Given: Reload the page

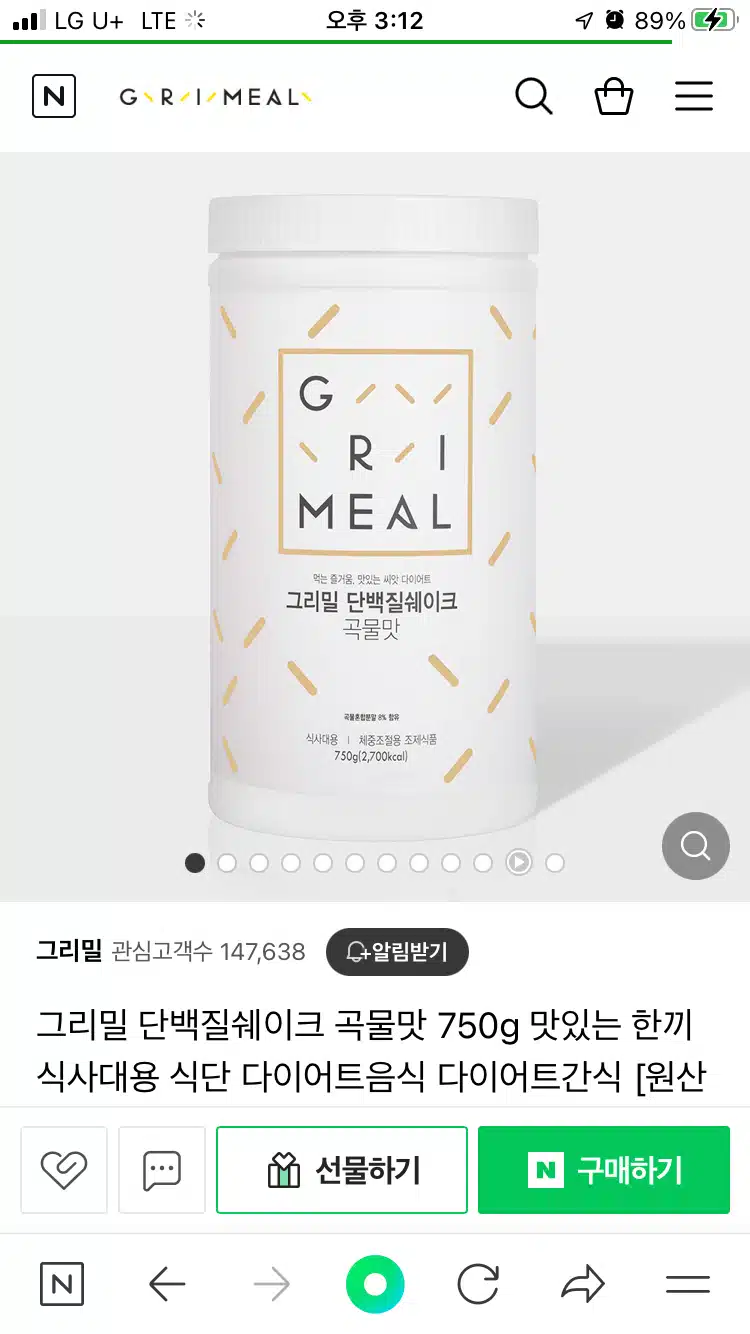Looking at the screenshot, I should pyautogui.click(x=478, y=1284).
